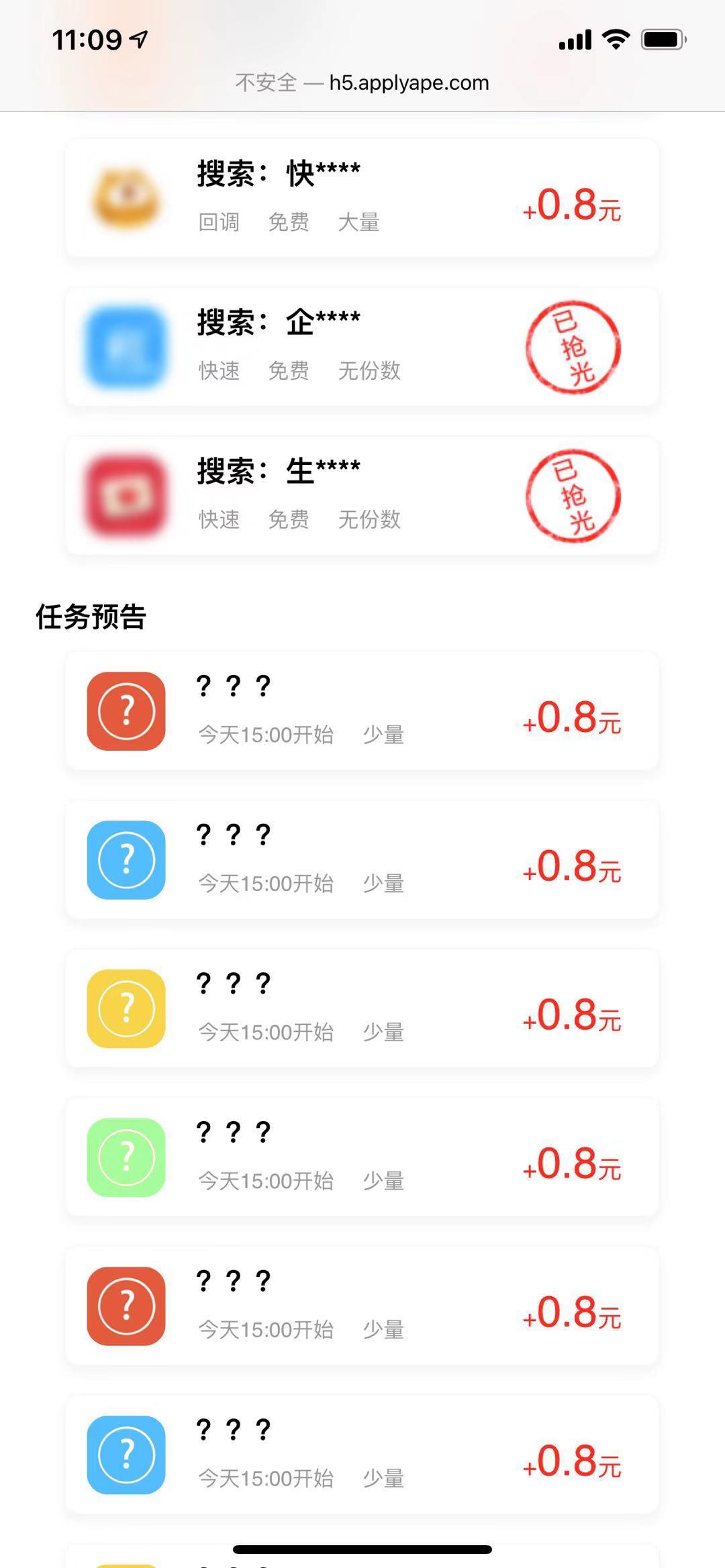Tap the orange question mark preview icon

[x=126, y=712]
